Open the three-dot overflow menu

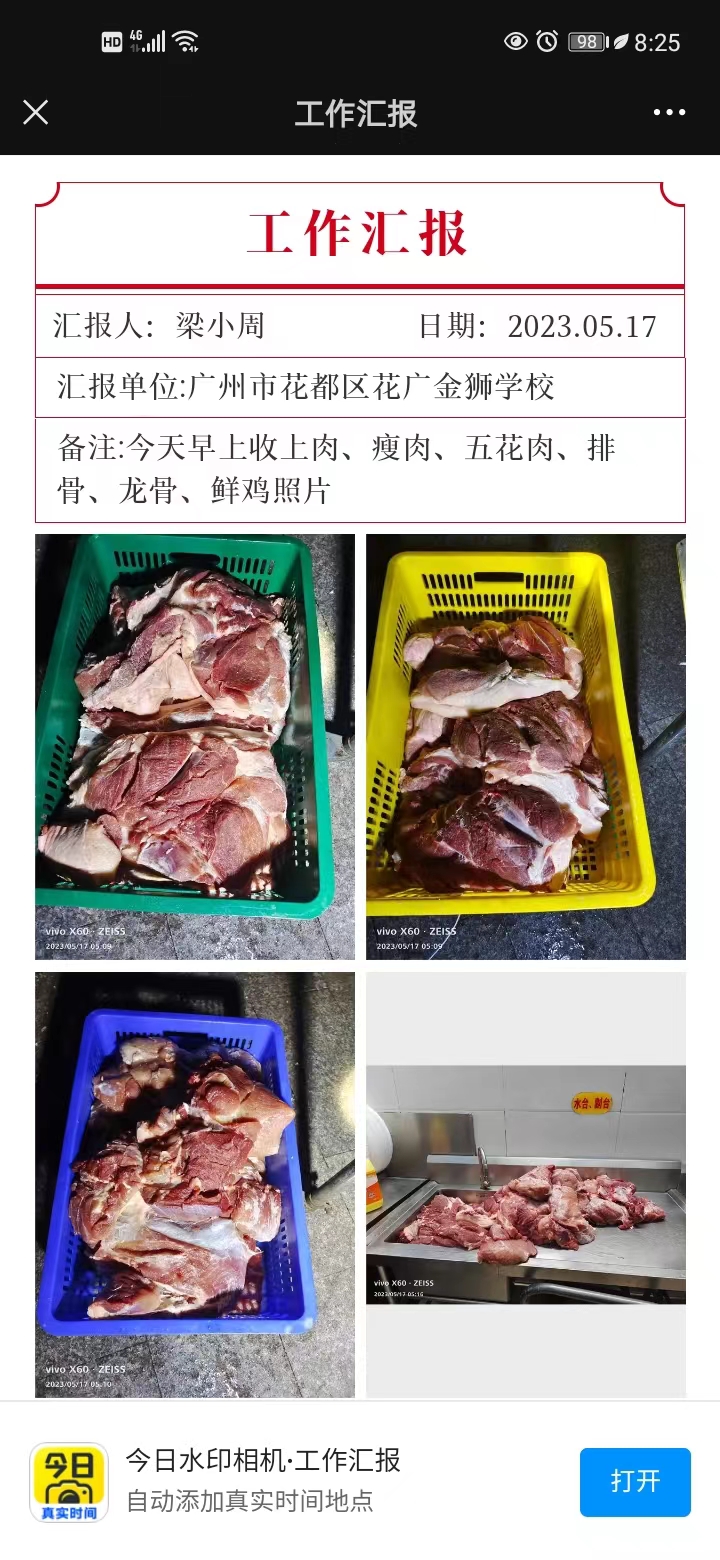[669, 112]
